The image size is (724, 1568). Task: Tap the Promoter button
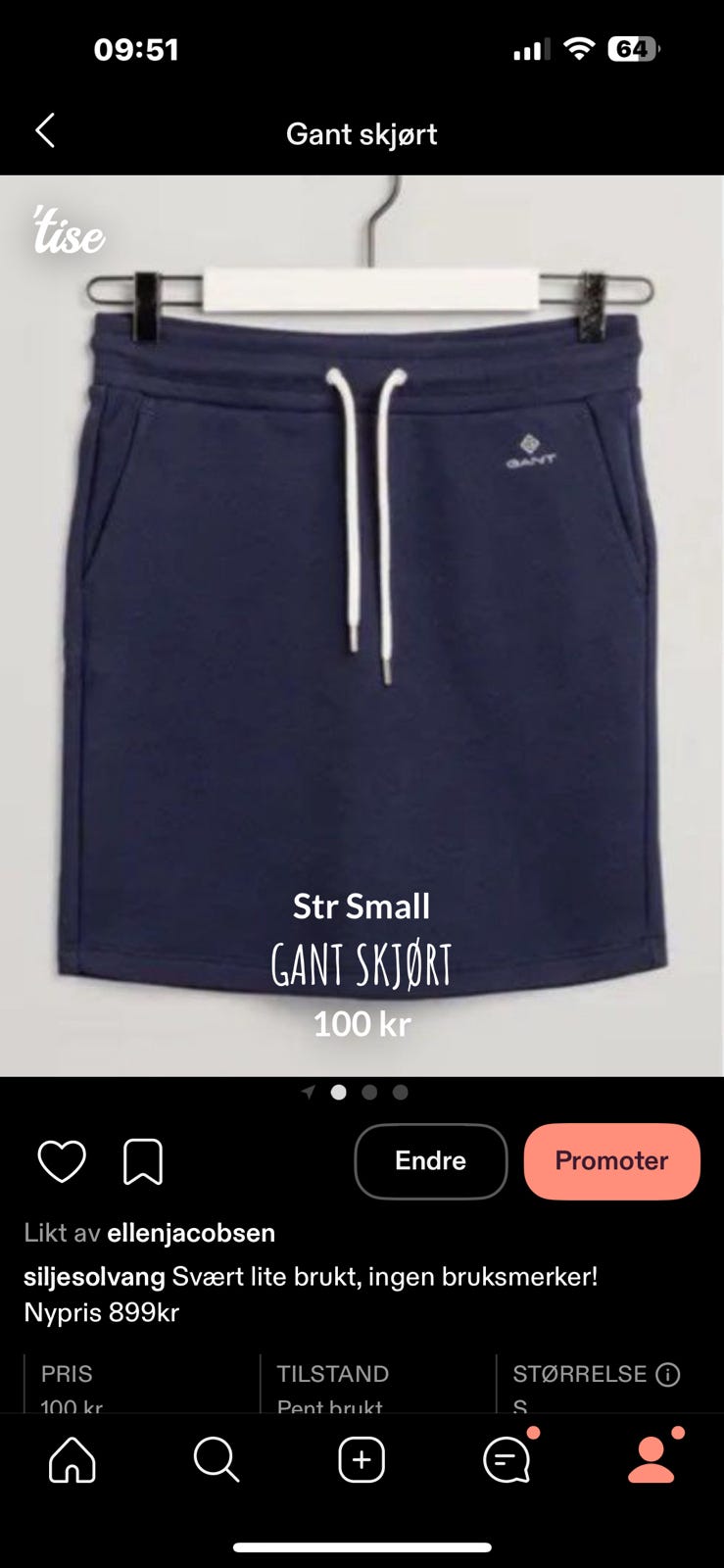click(612, 1161)
